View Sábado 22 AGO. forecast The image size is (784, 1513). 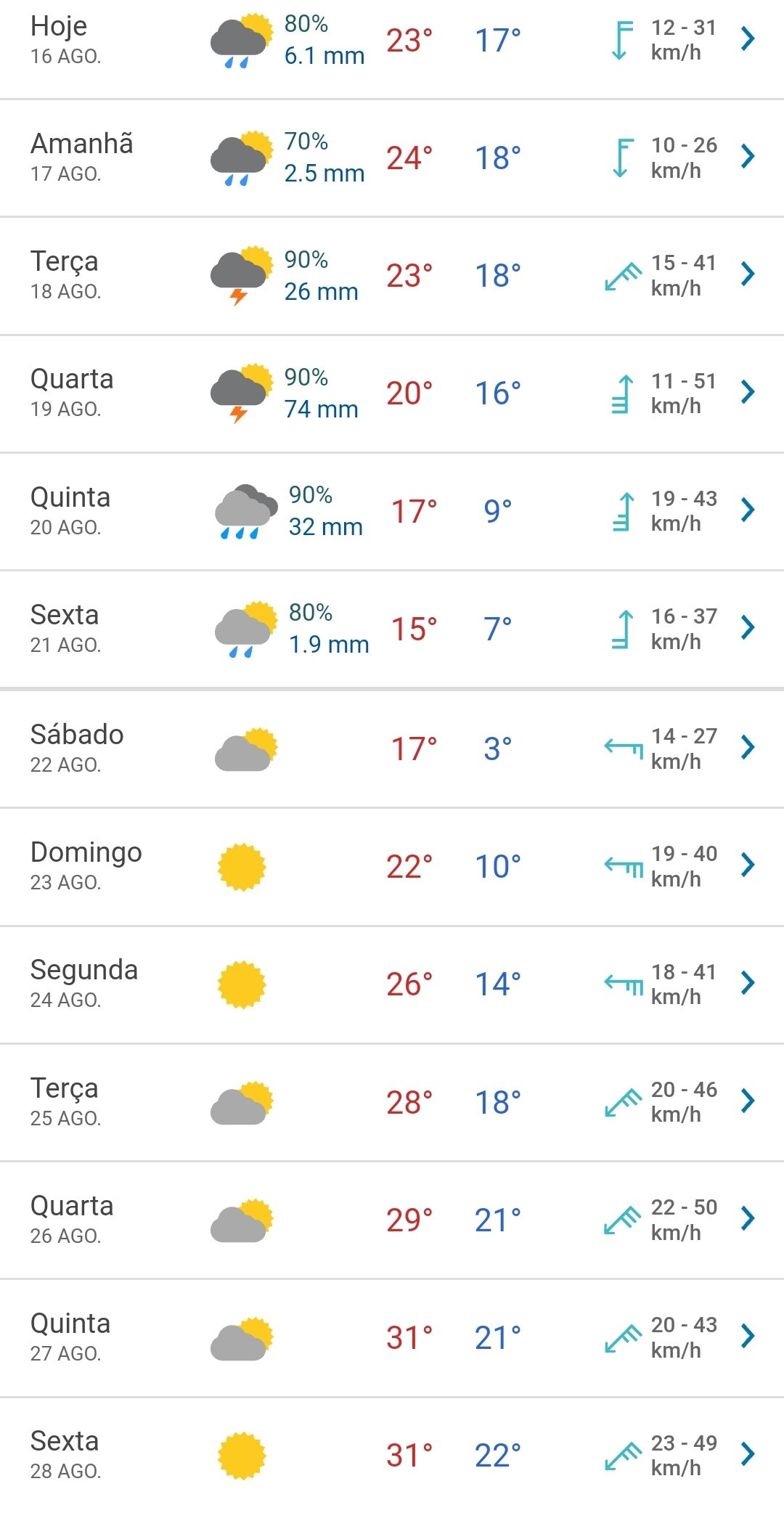(x=392, y=749)
